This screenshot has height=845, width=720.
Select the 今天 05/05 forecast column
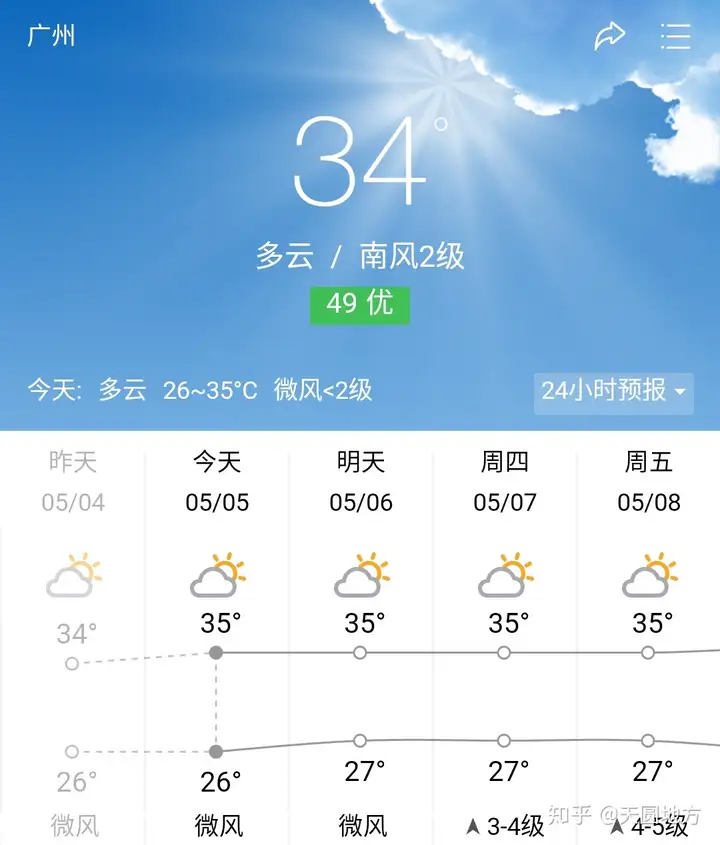pos(217,640)
